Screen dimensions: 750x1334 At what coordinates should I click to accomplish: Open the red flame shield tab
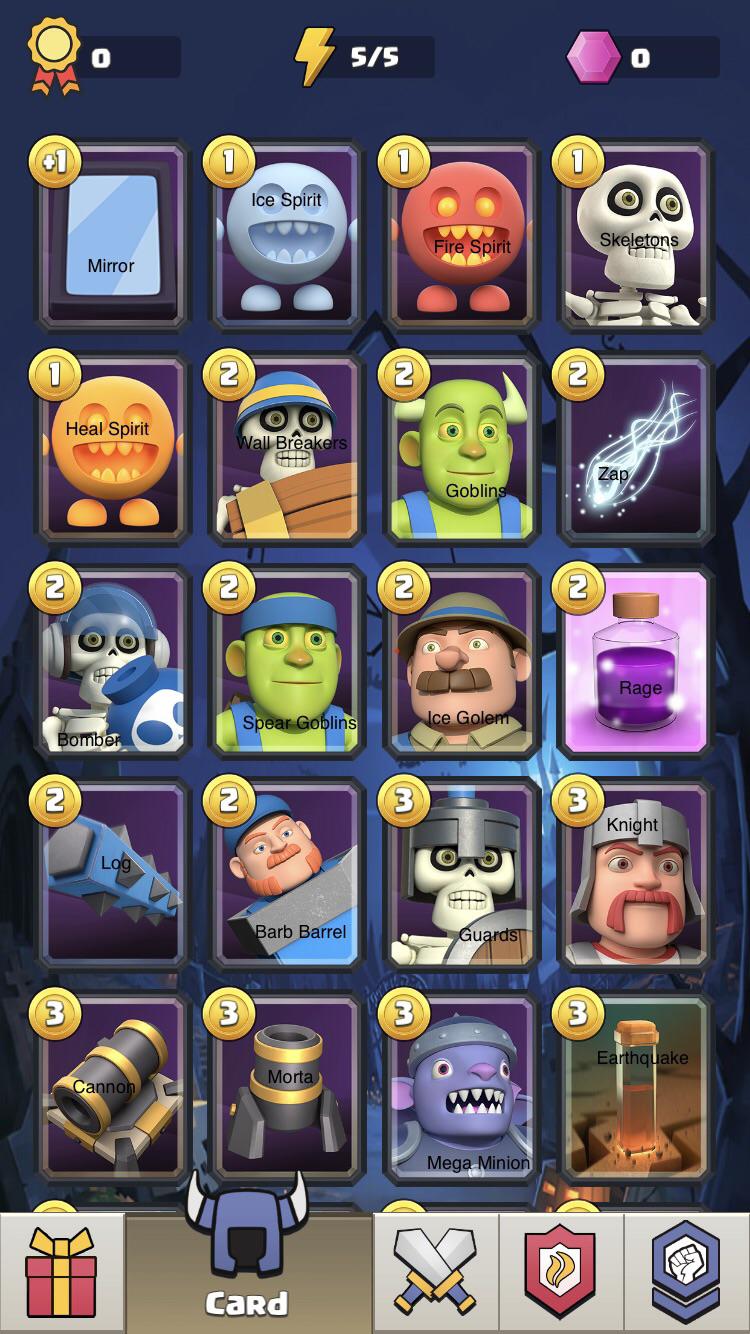pos(561,1273)
